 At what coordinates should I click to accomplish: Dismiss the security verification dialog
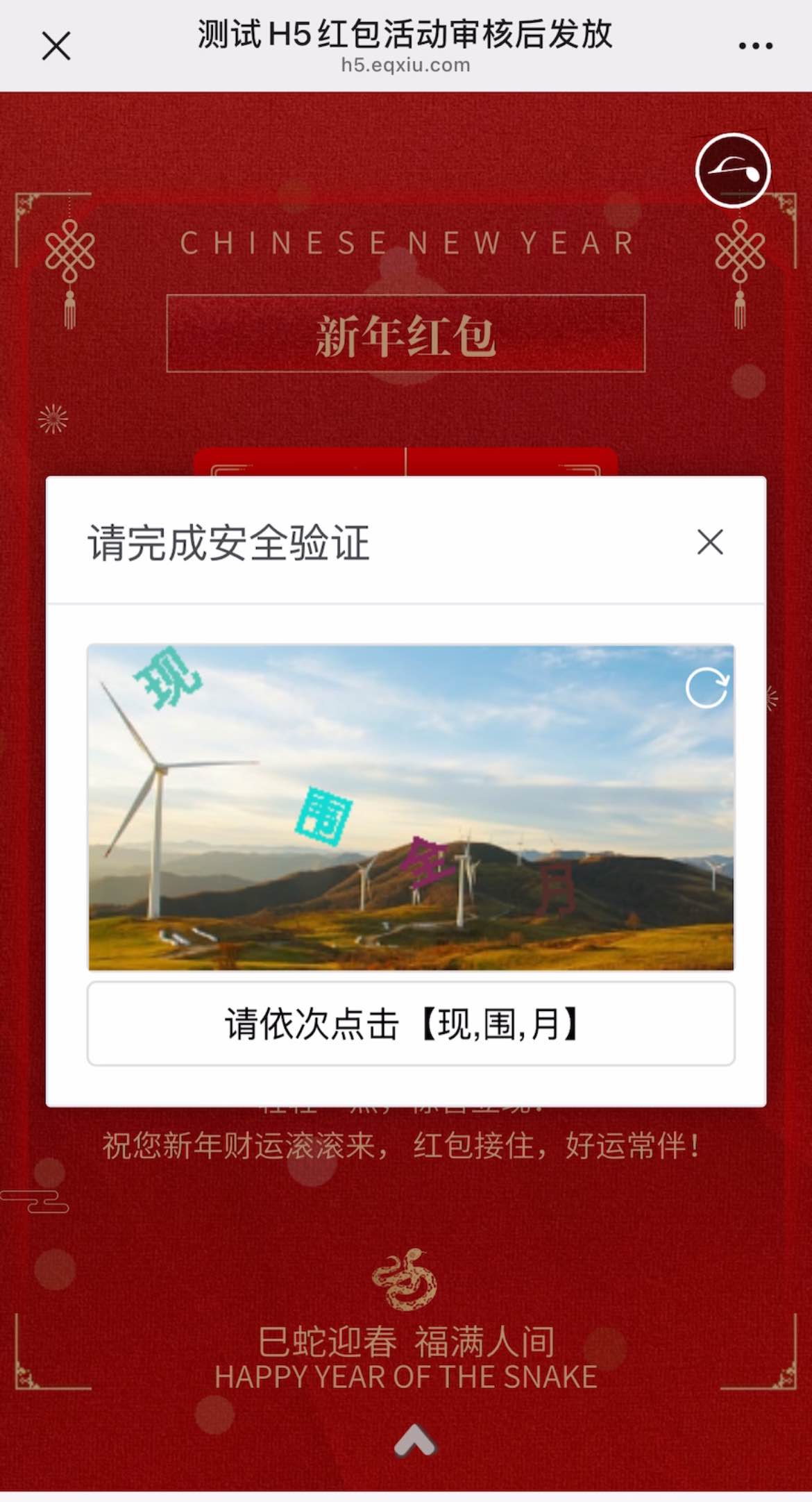click(x=710, y=542)
